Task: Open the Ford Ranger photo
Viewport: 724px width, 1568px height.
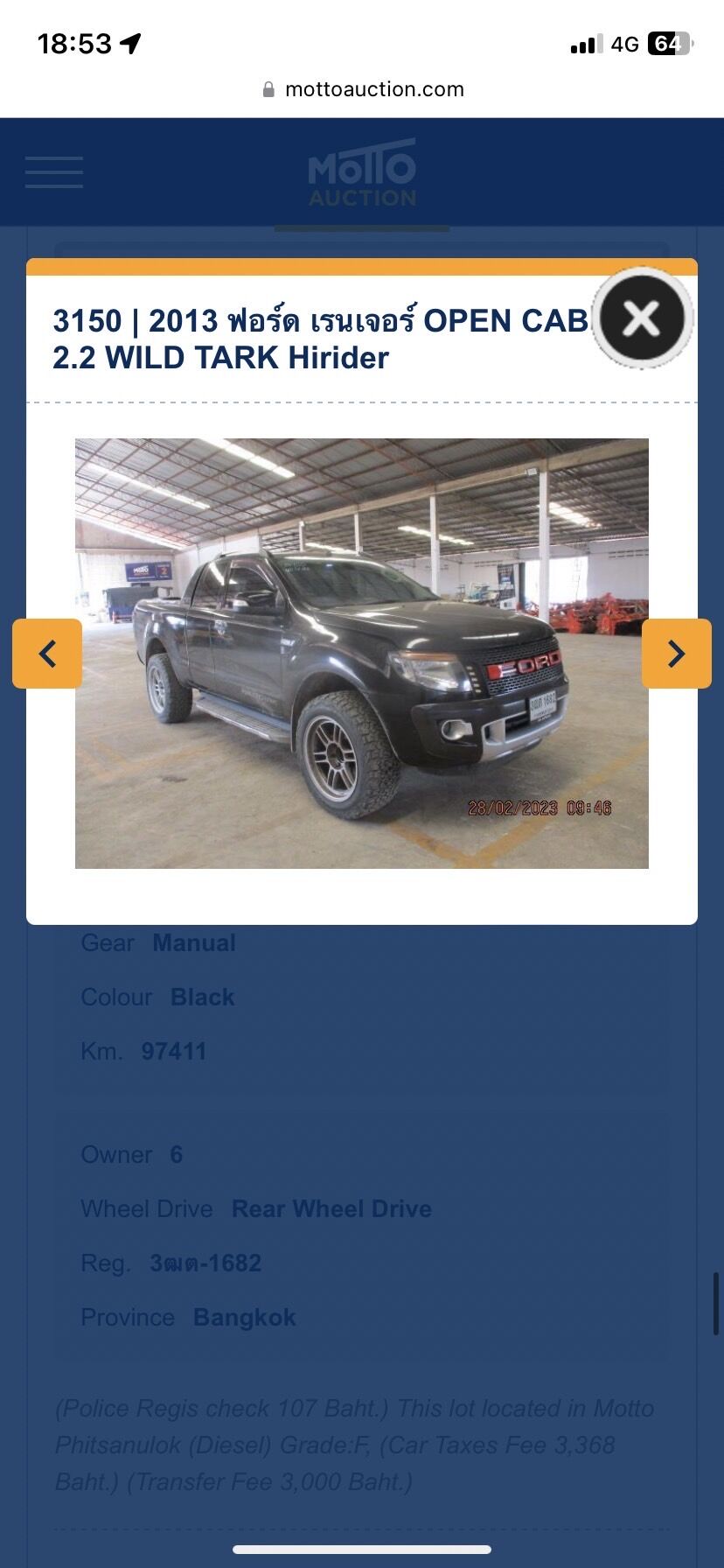Action: pyautogui.click(x=362, y=654)
